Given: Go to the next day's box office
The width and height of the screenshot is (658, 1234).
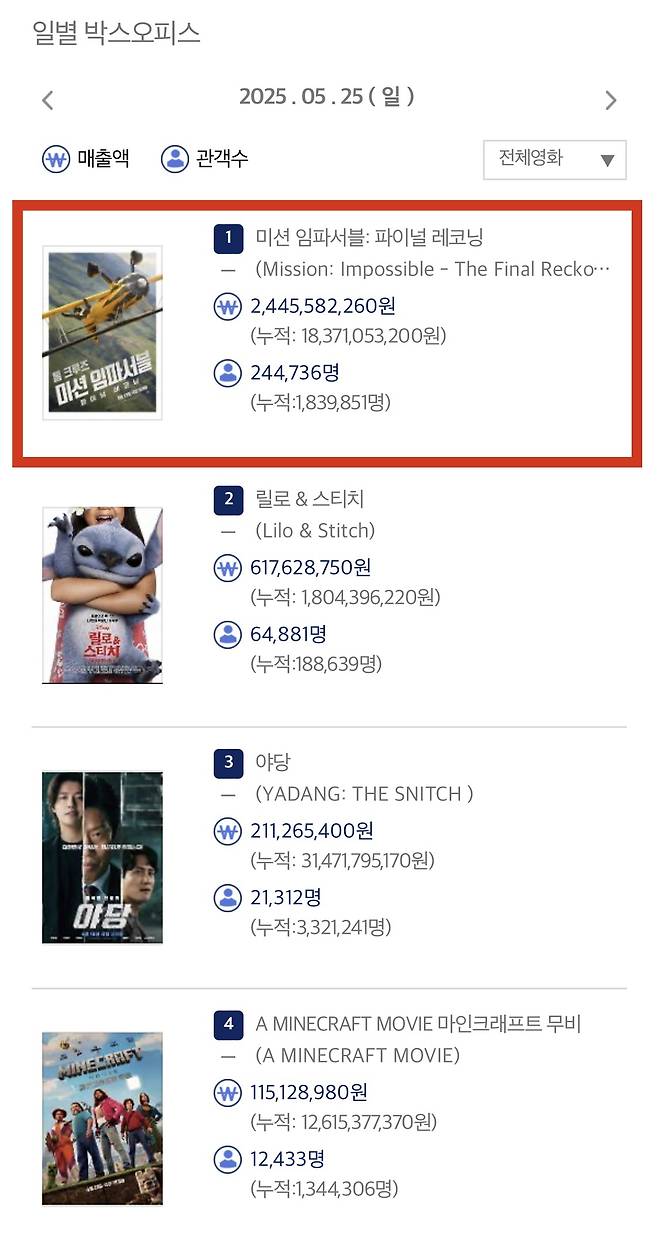Looking at the screenshot, I should [611, 100].
